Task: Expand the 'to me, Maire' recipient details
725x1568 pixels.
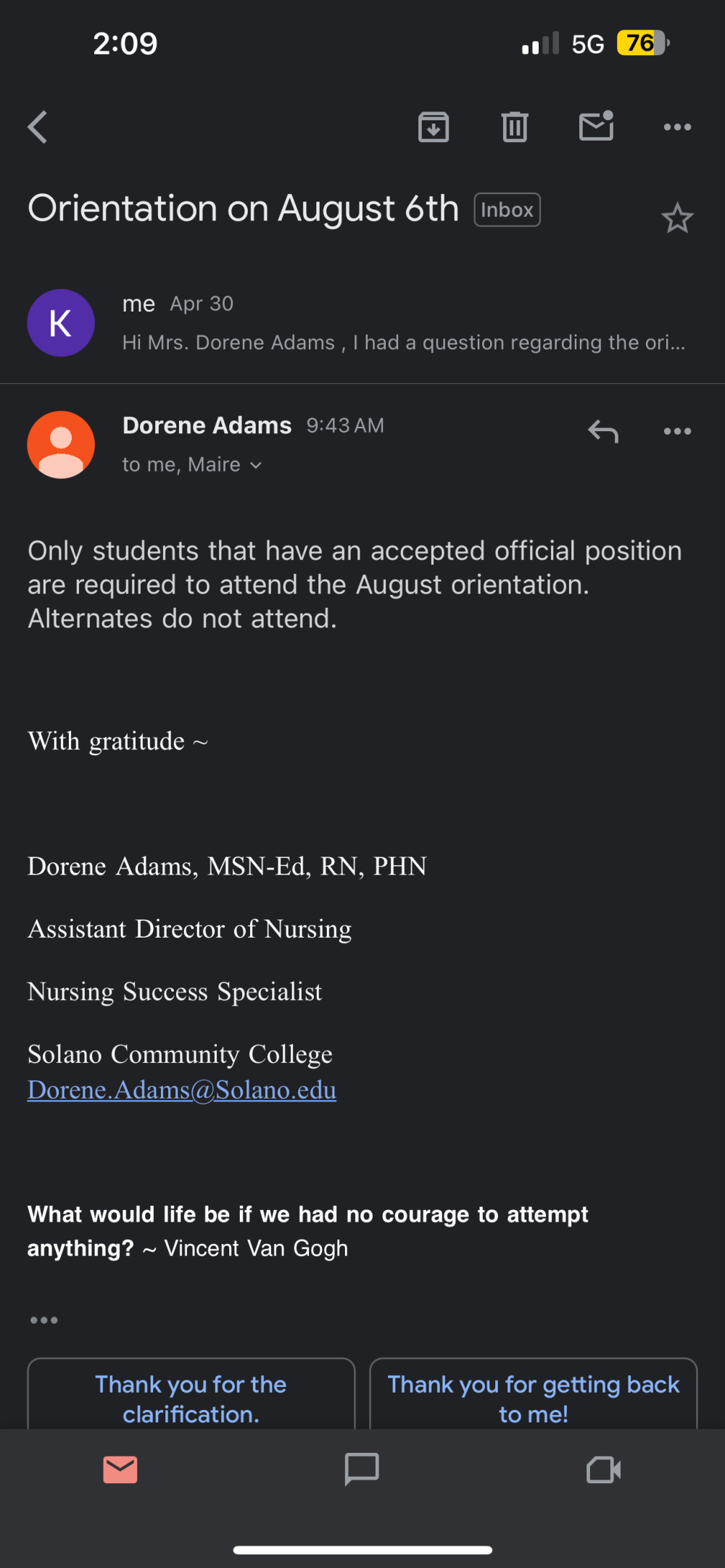Action: (192, 464)
